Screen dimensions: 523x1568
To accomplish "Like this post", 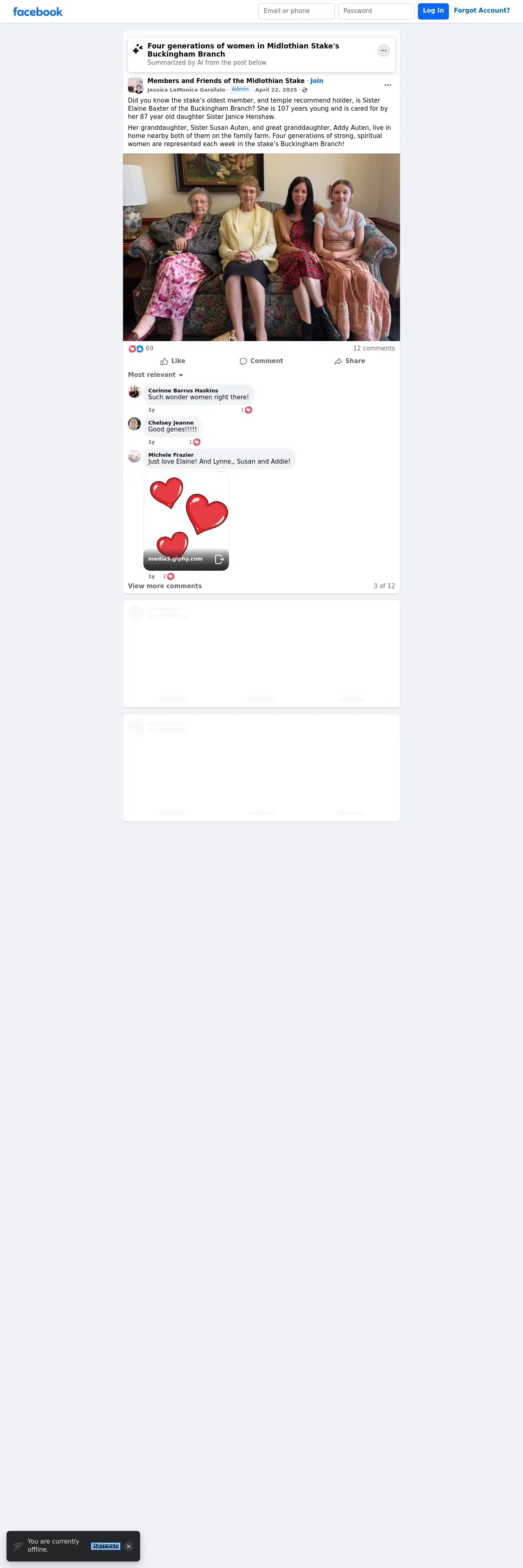I will (173, 361).
